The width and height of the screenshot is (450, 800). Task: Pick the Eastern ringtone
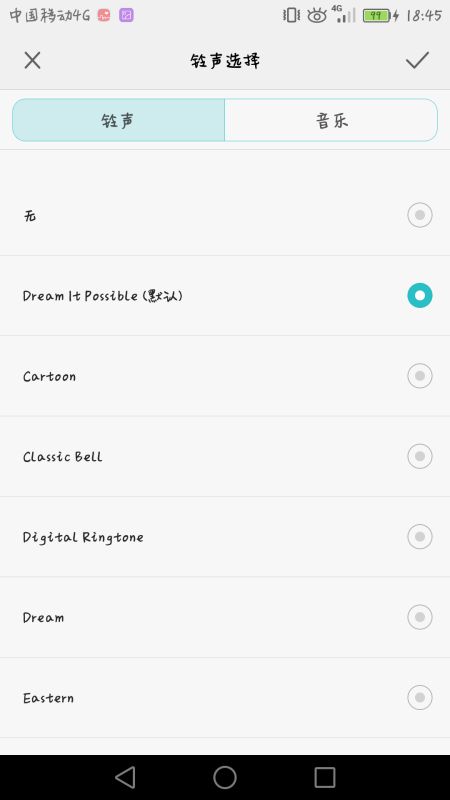225,697
